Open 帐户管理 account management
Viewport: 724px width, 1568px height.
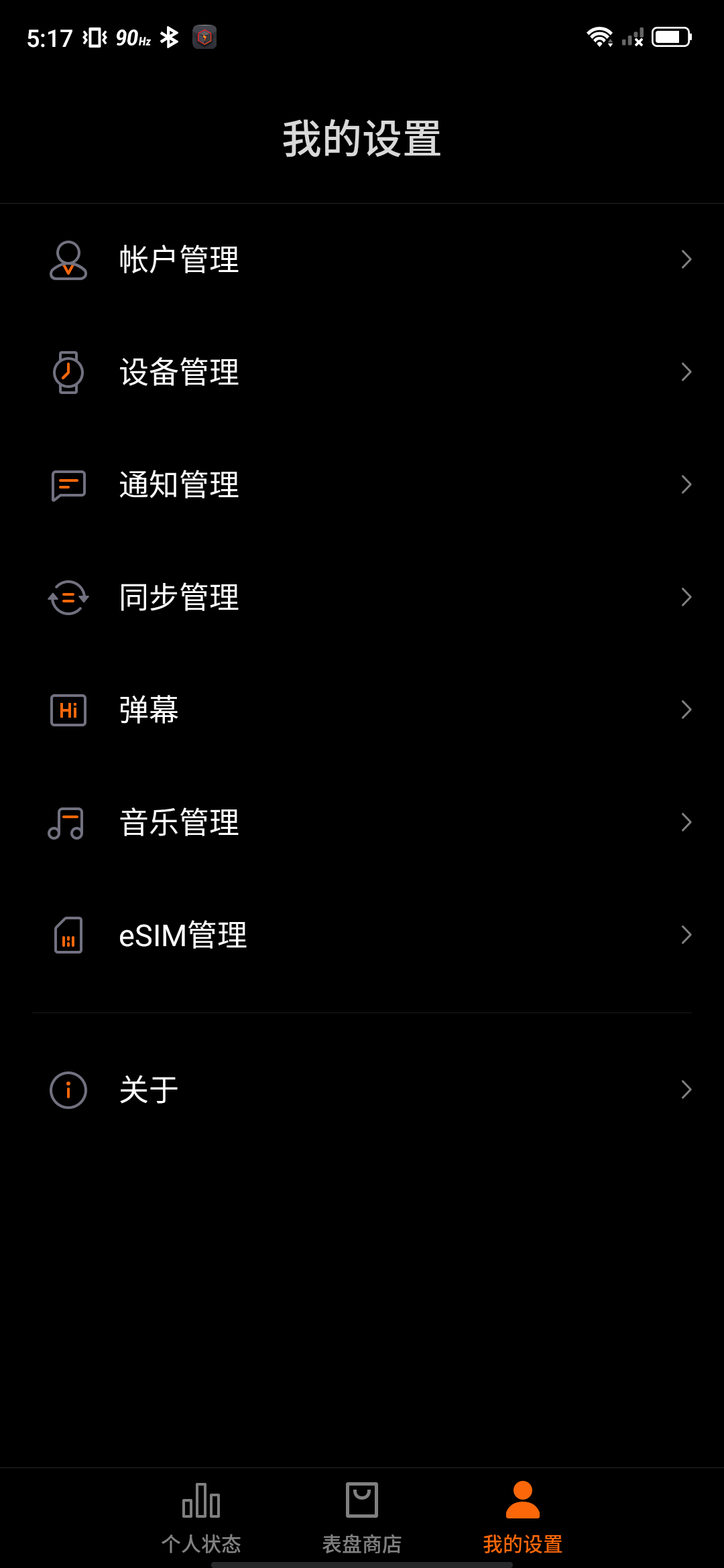pos(362,260)
